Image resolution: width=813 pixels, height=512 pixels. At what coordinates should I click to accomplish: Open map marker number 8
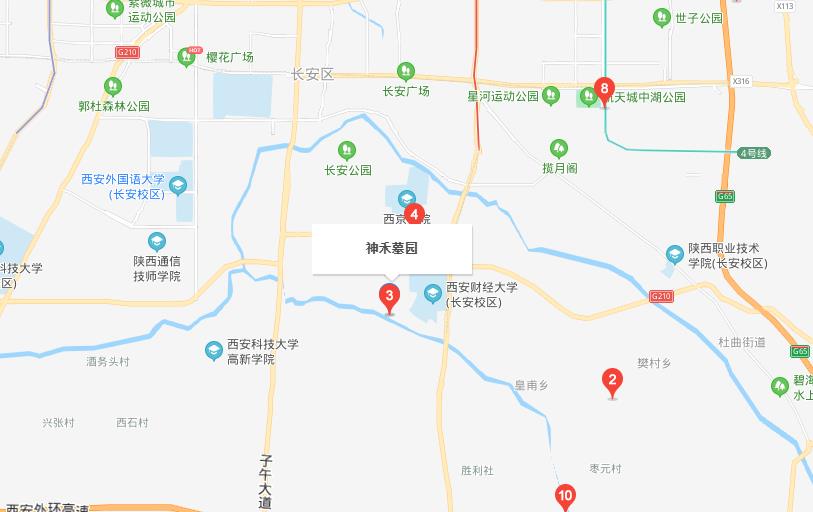604,89
